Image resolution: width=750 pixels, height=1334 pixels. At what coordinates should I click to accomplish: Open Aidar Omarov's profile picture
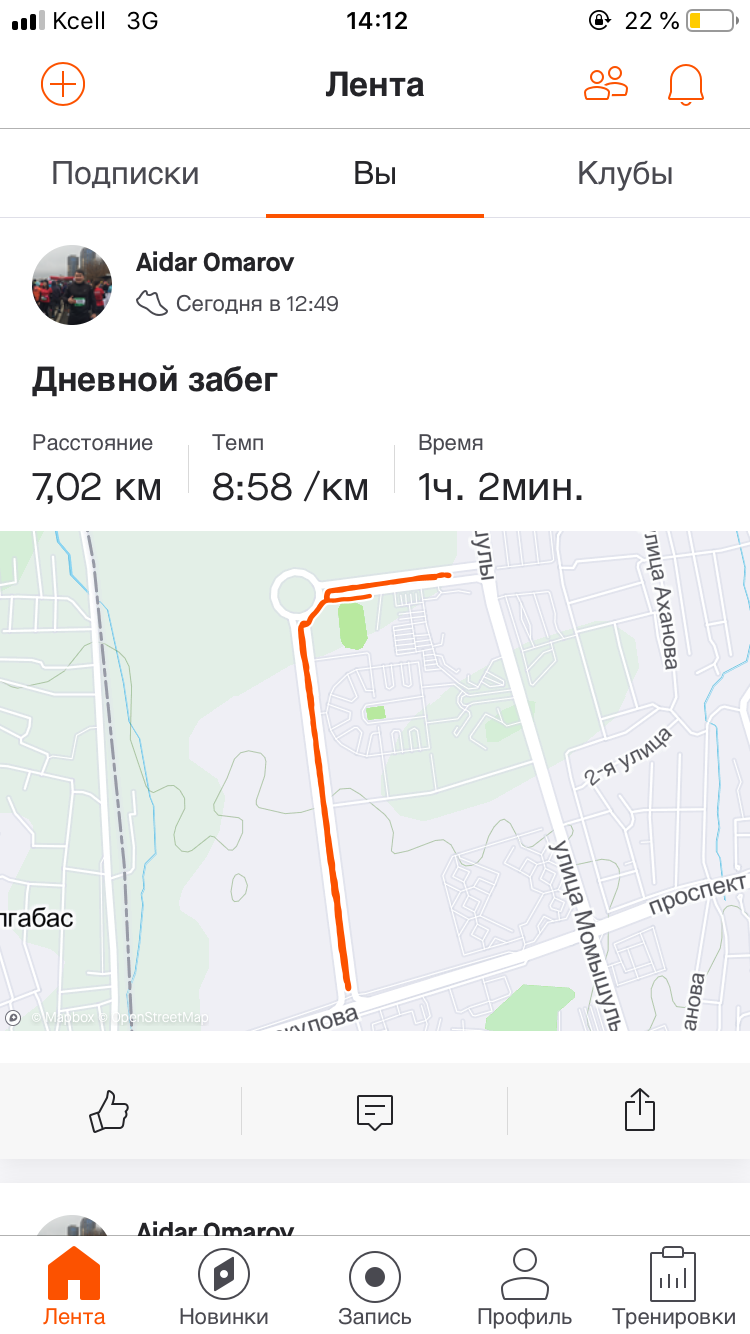pyautogui.click(x=72, y=285)
